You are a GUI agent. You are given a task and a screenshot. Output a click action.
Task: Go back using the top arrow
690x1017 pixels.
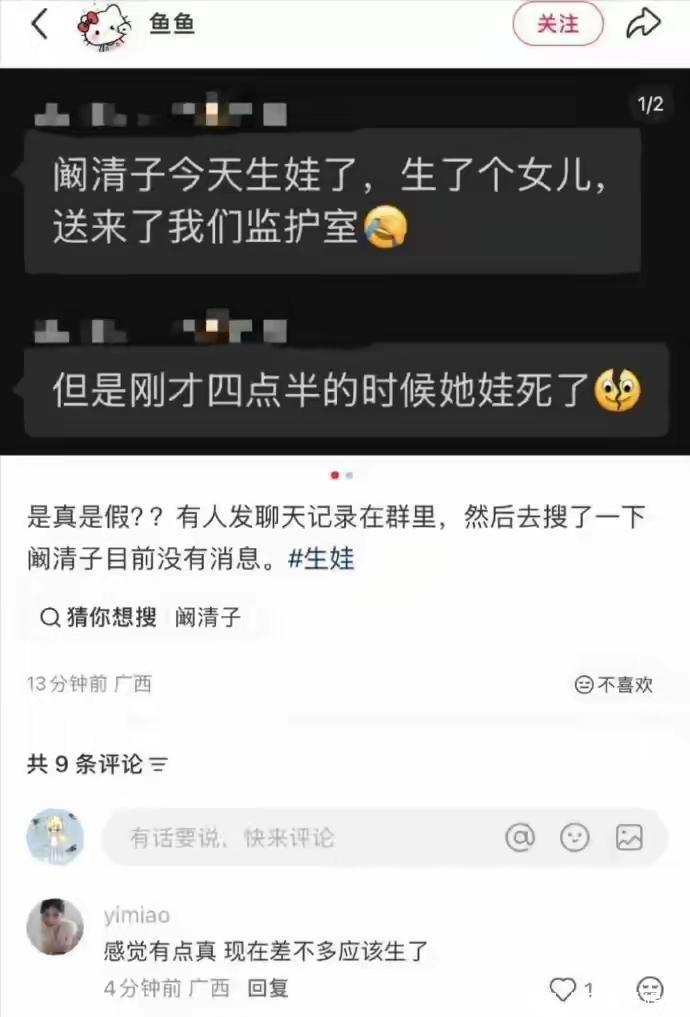point(40,24)
